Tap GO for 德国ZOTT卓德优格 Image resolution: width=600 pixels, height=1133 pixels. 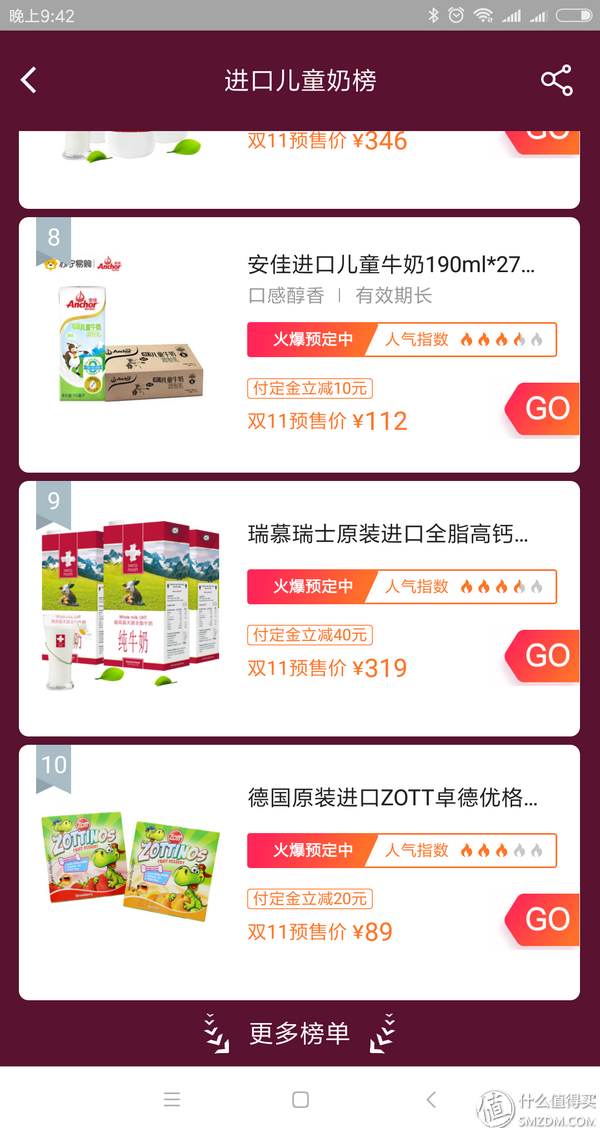545,920
